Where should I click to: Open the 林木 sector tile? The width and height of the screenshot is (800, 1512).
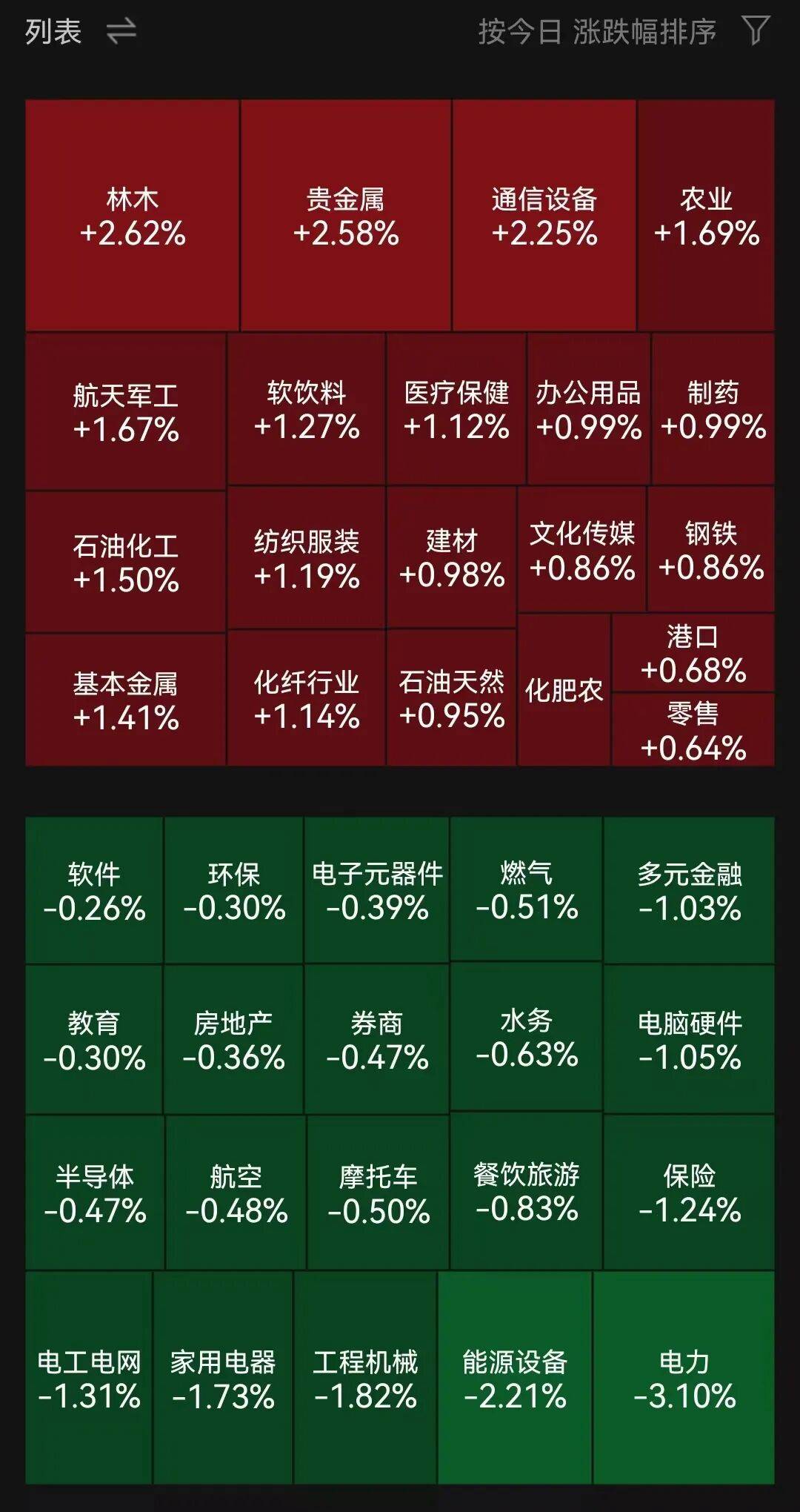pos(133,216)
